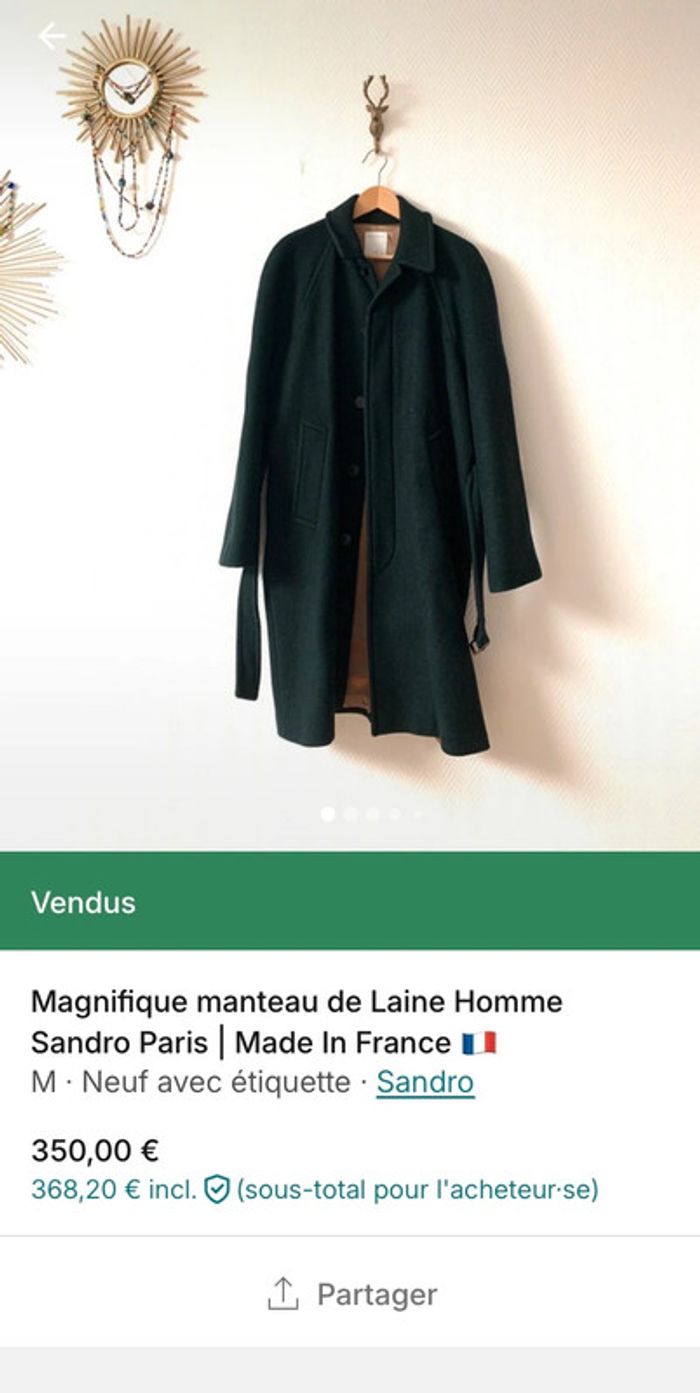Open the Sandro brand link
Viewport: 700px width, 1393px height.
(x=425, y=1082)
